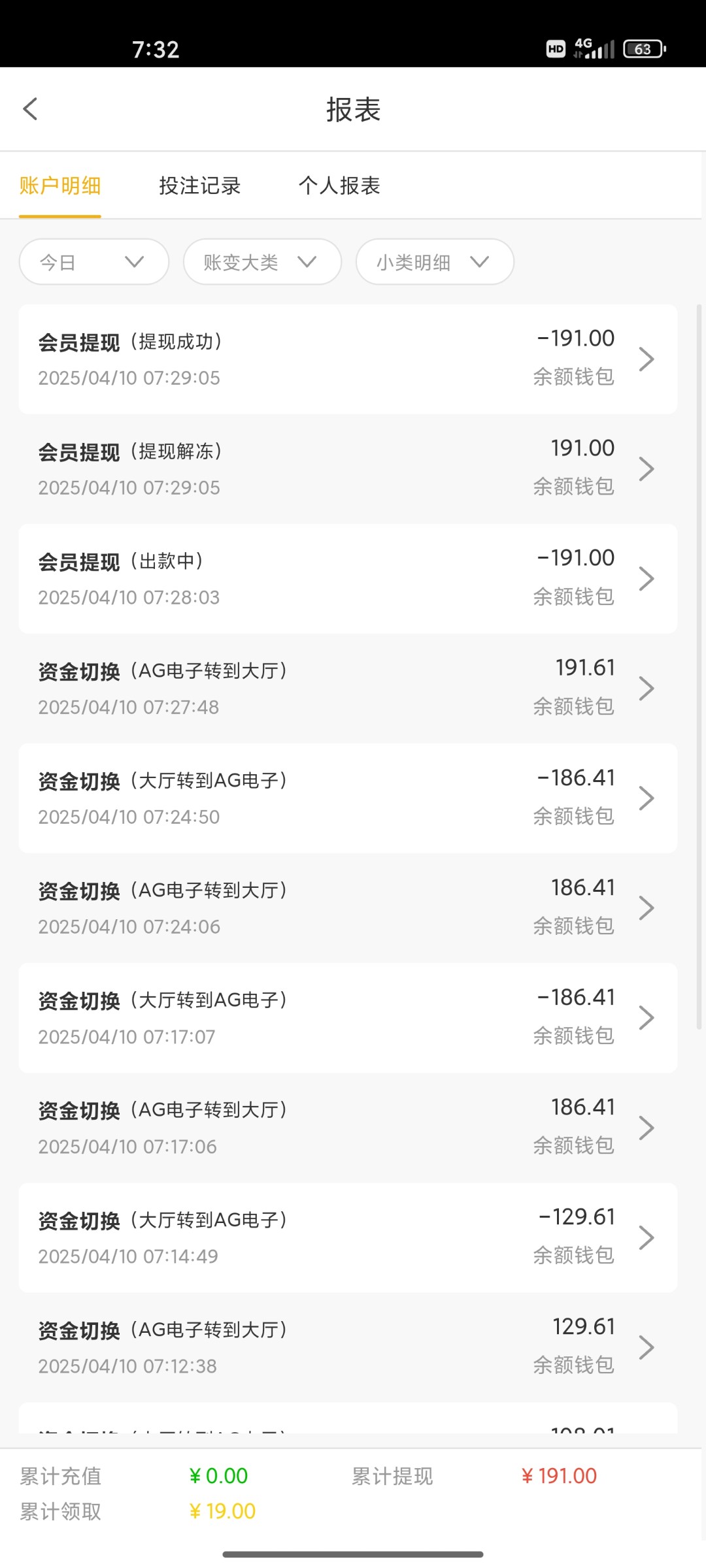Open the 提现成功 record at 07:29:05
The width and height of the screenshot is (706, 1568).
pos(348,359)
